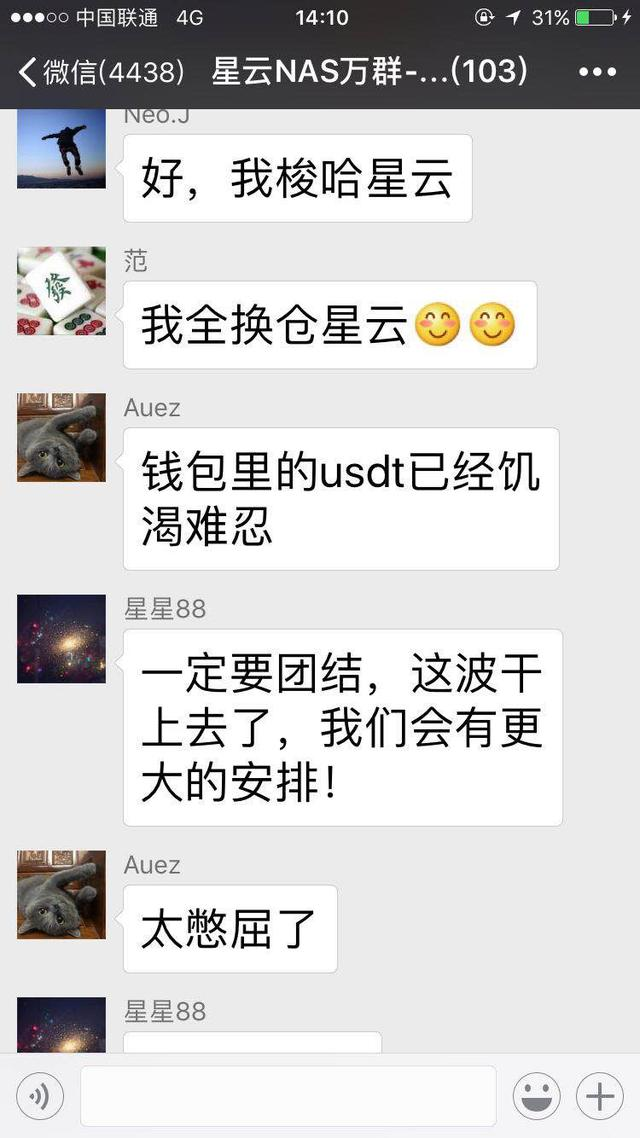Open group chat info menu
The image size is (640, 1138).
598,72
